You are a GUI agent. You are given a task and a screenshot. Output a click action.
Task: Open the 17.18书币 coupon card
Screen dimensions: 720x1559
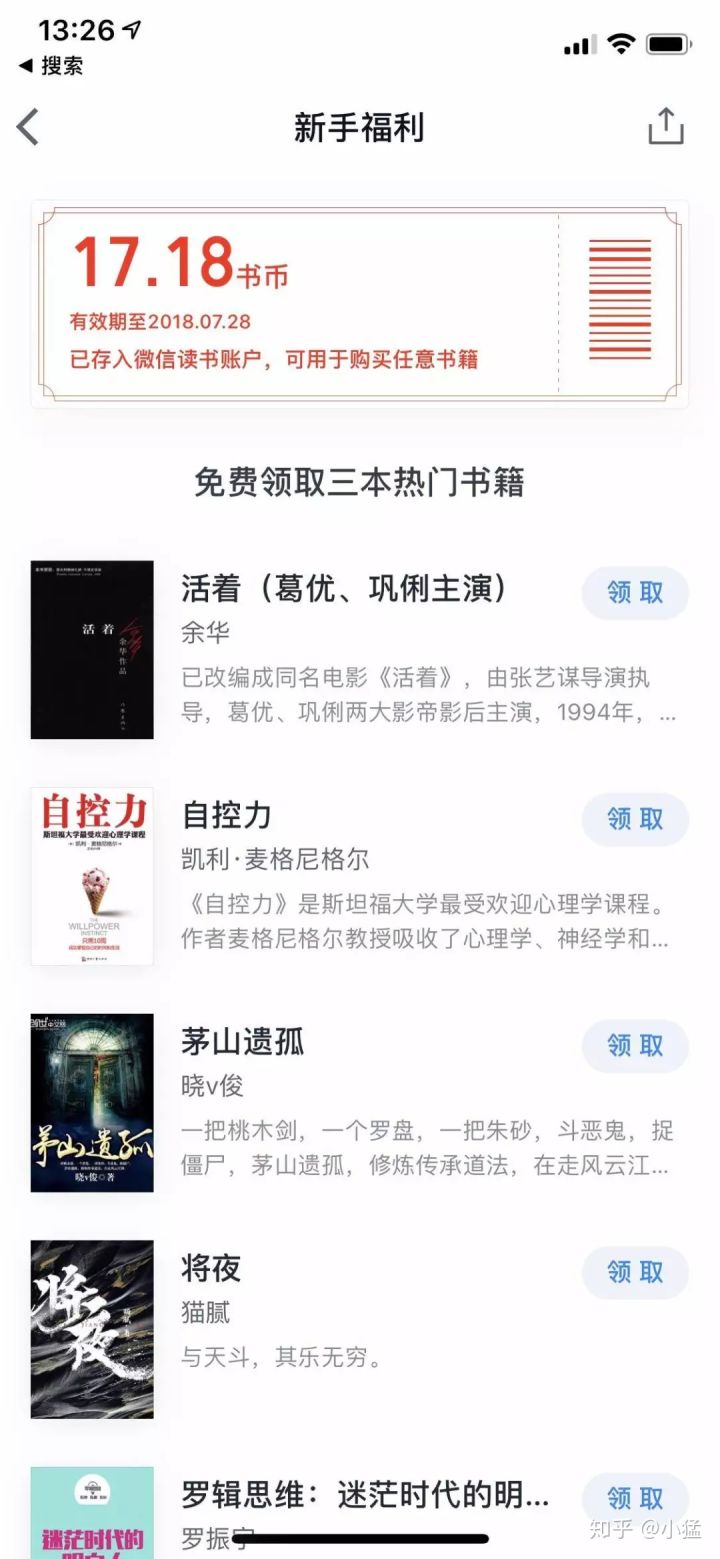coord(360,304)
